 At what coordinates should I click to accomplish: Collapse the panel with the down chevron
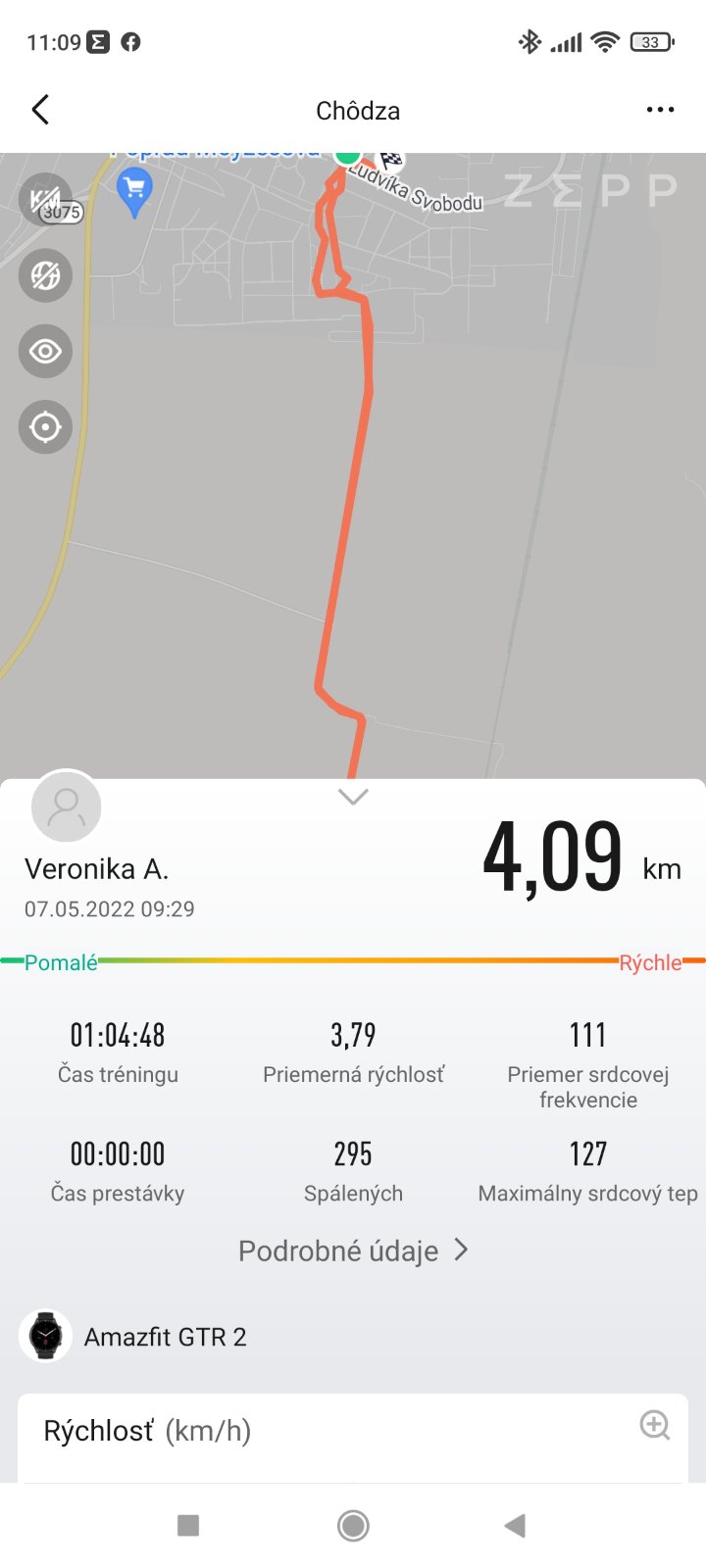click(x=353, y=797)
